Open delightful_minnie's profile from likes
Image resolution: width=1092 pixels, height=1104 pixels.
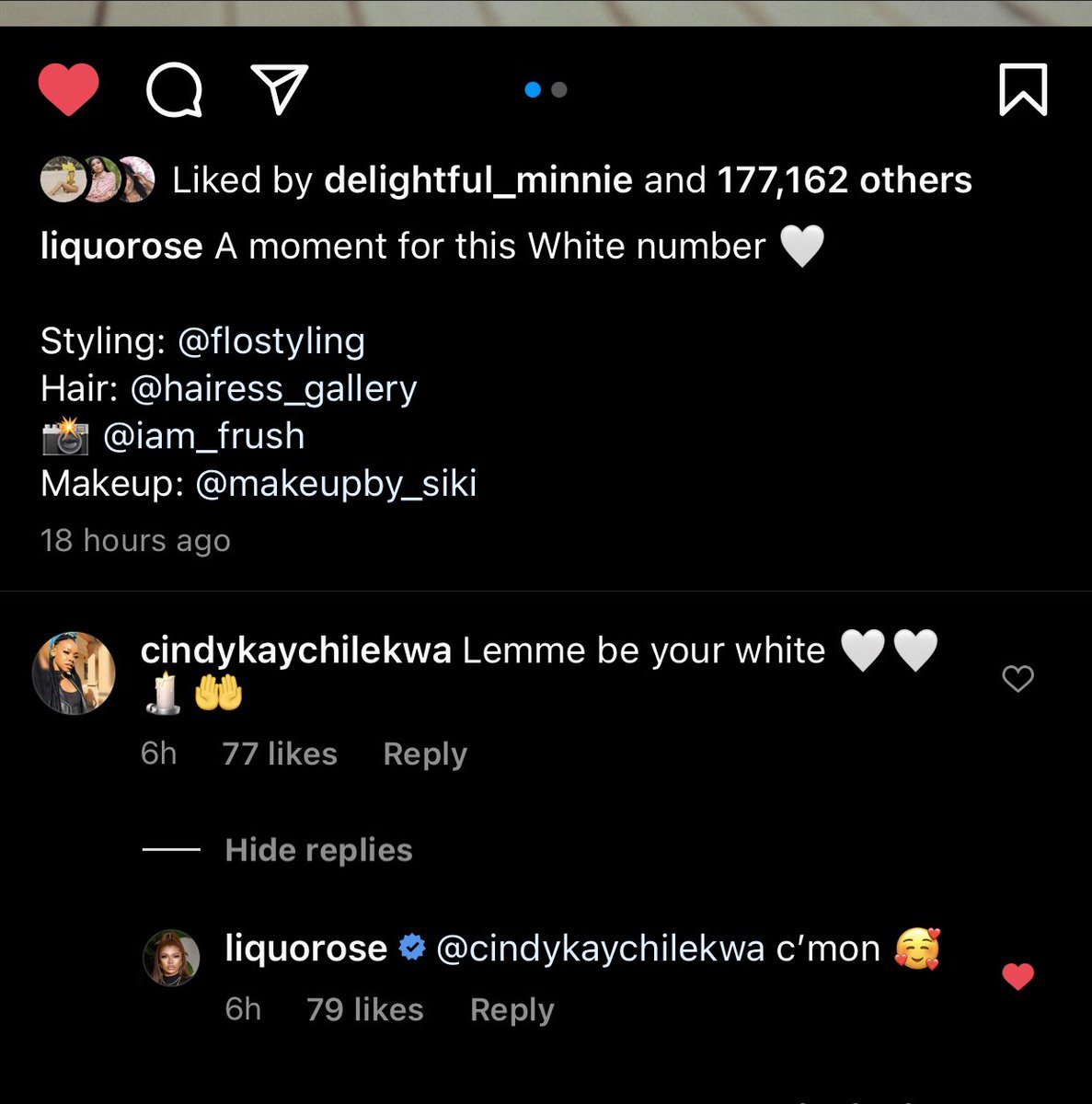[x=478, y=180]
